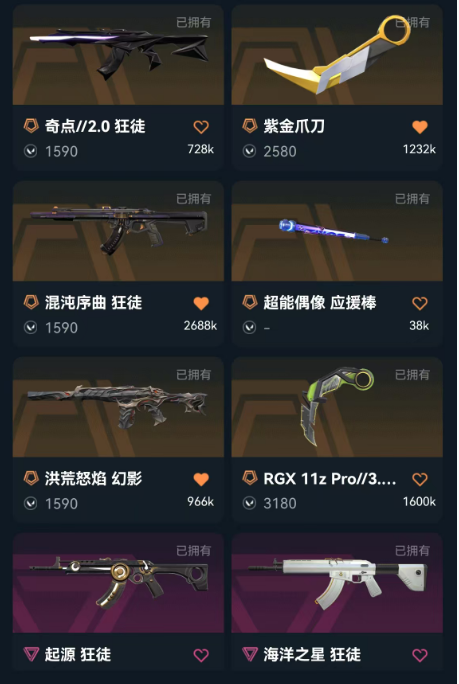Favorite the 奇点//2.0 狂徒 skin
This screenshot has width=459, height=684.
coord(201,127)
